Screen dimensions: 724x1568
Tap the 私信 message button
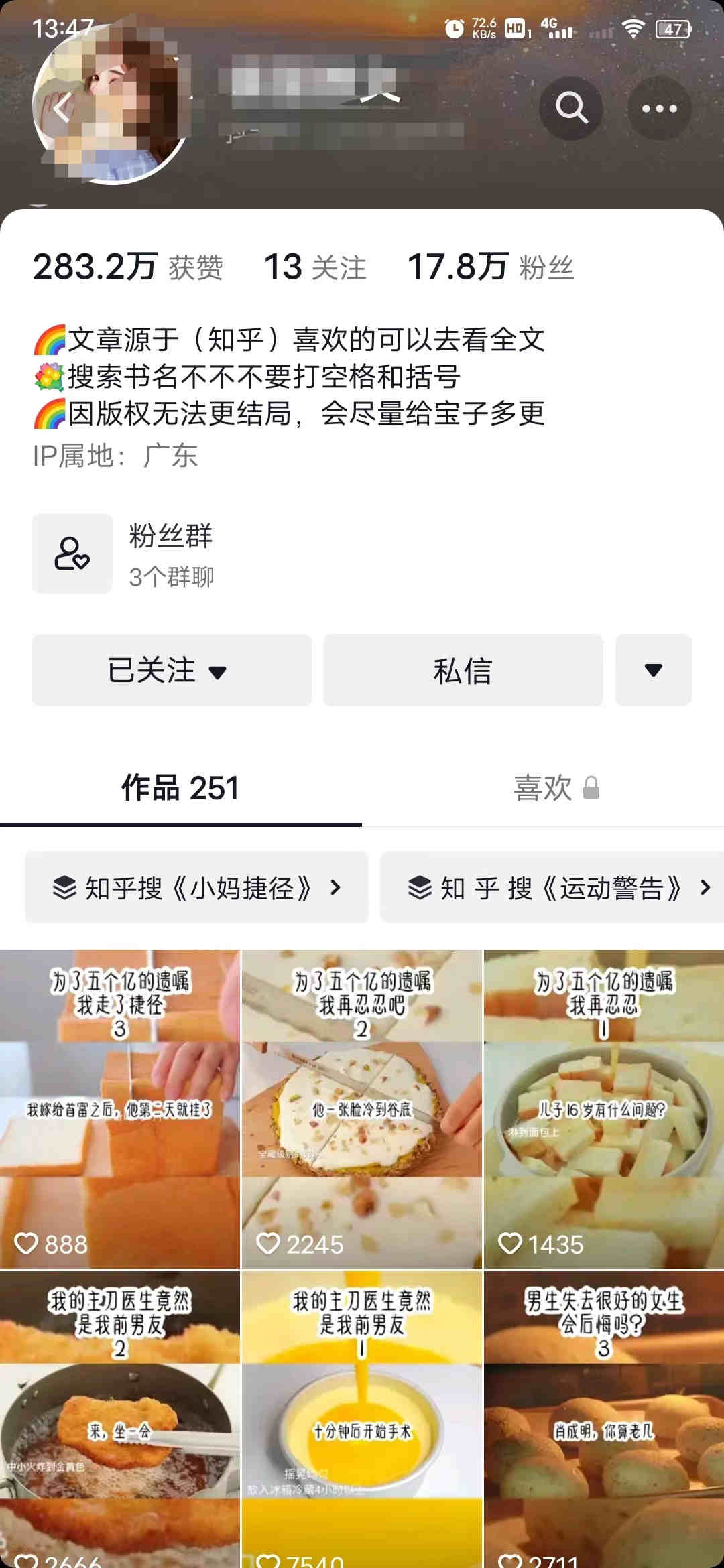click(x=464, y=671)
